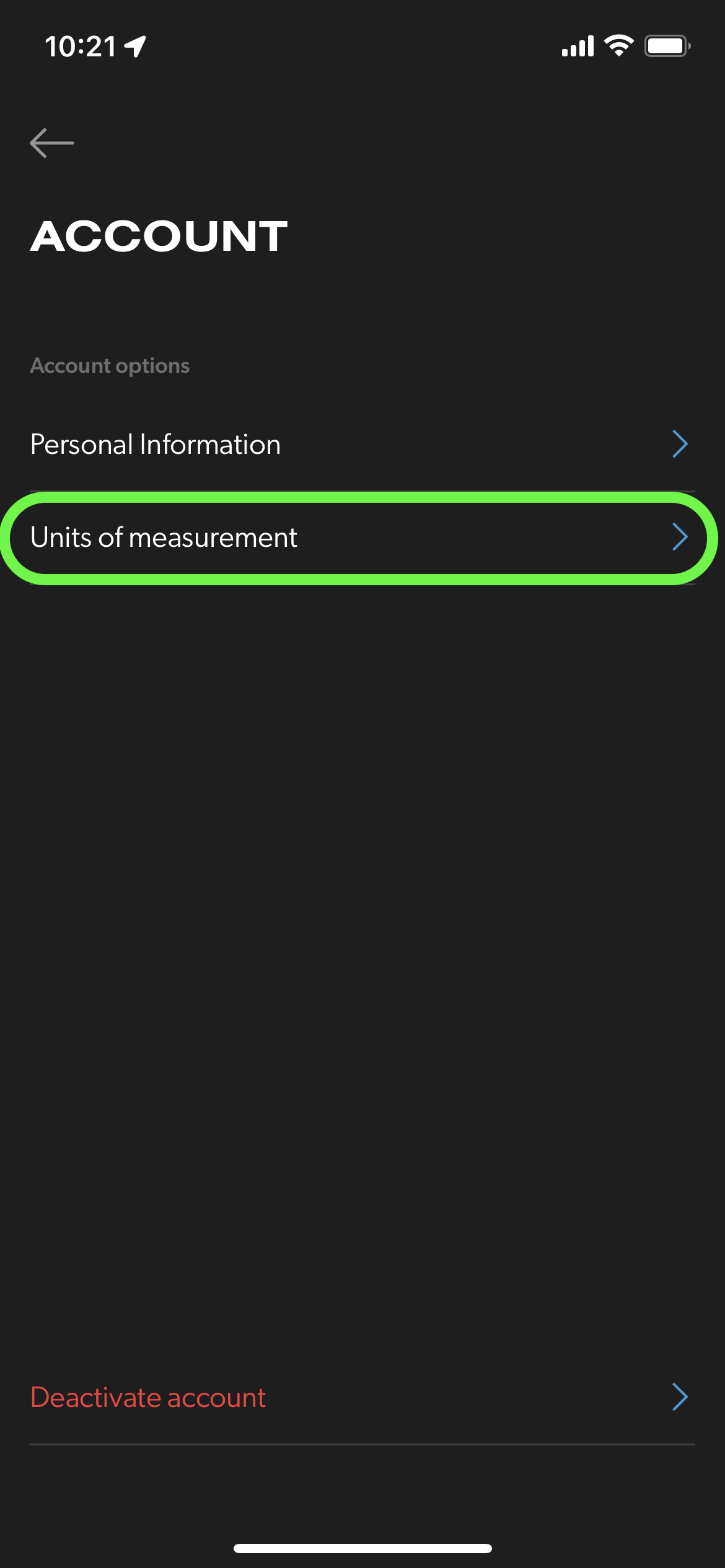Select Deactivate account
Screen dimensions: 725x1568
(x=362, y=1398)
